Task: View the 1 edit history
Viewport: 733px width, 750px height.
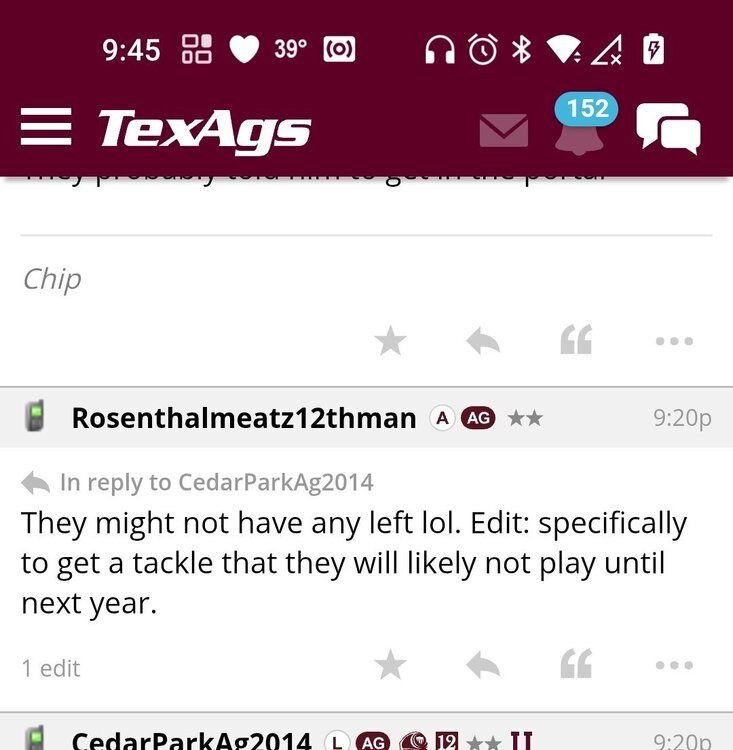Action: pyautogui.click(x=51, y=668)
